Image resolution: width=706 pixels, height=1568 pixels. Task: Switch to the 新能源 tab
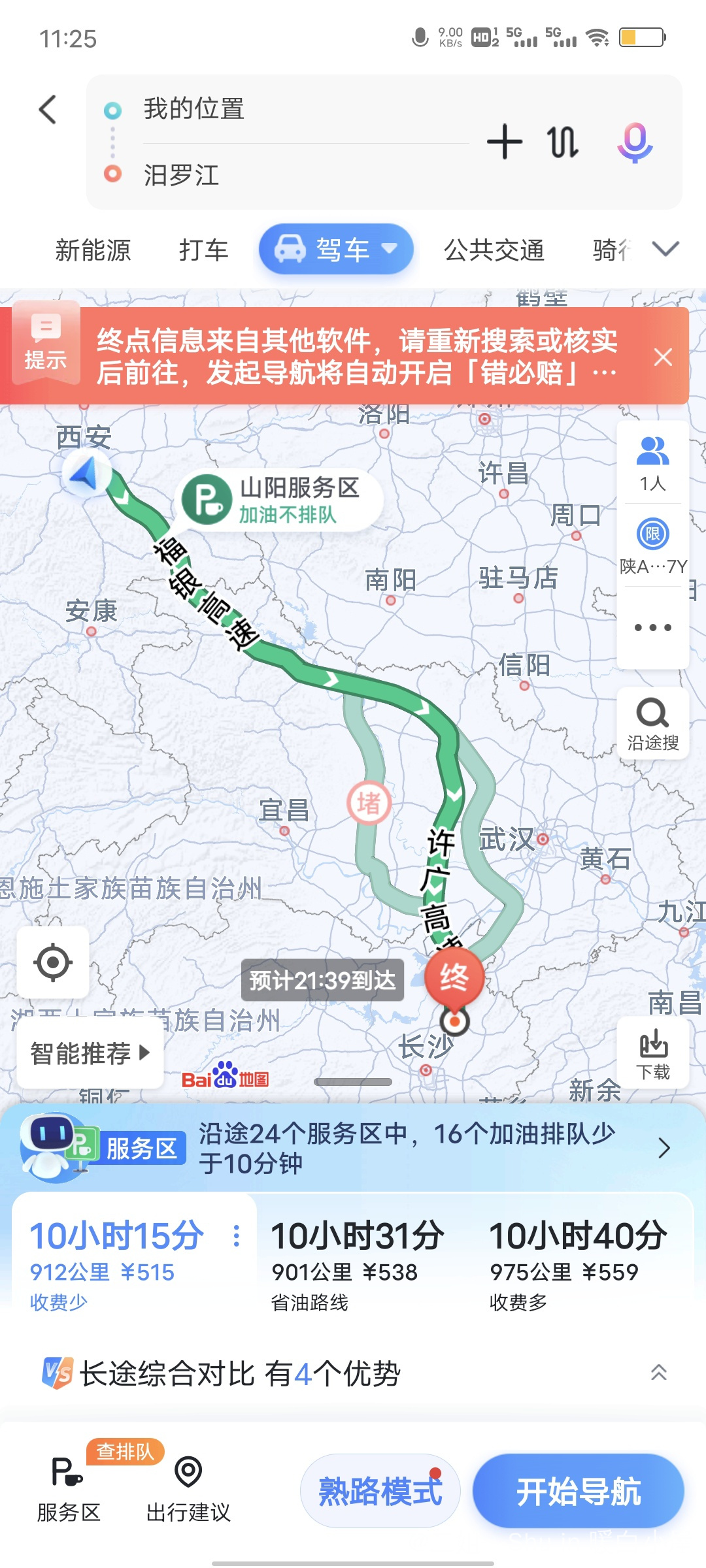pos(93,250)
